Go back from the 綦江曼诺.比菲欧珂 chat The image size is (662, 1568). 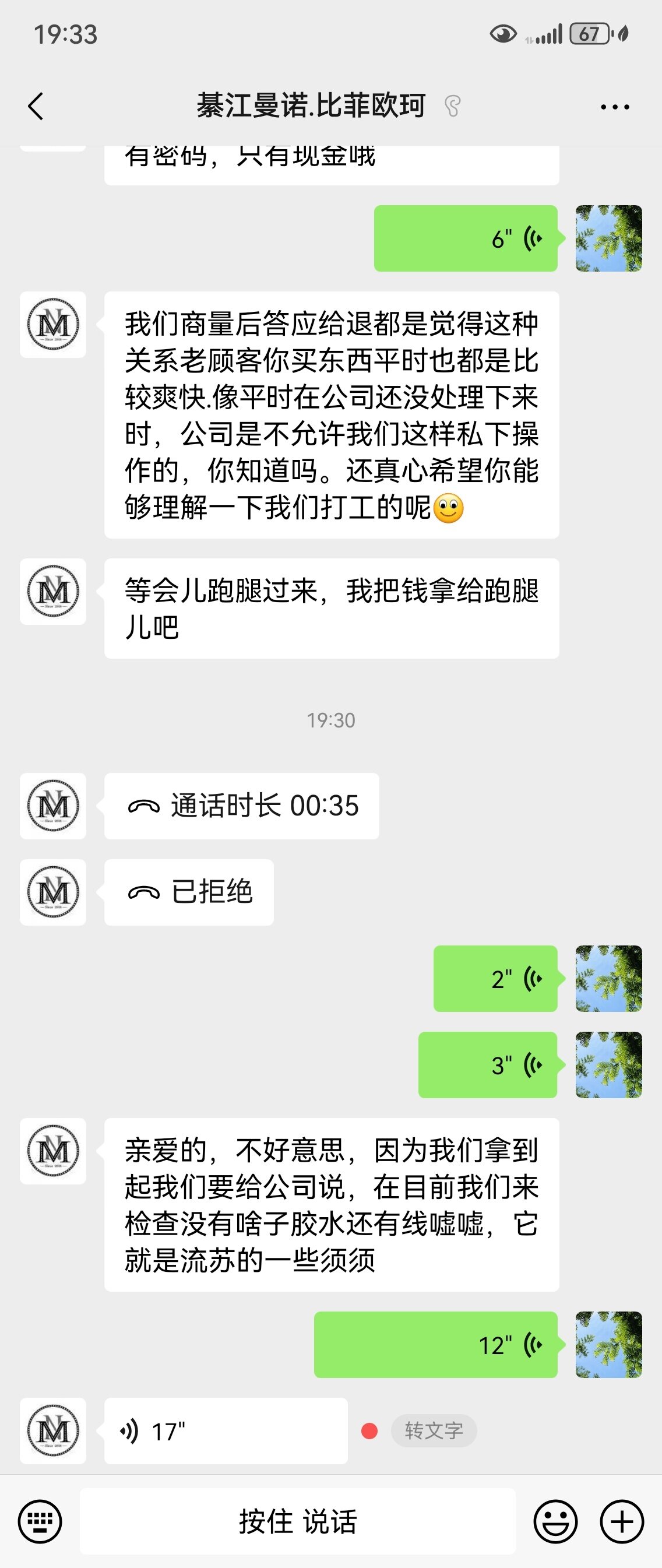click(x=37, y=107)
